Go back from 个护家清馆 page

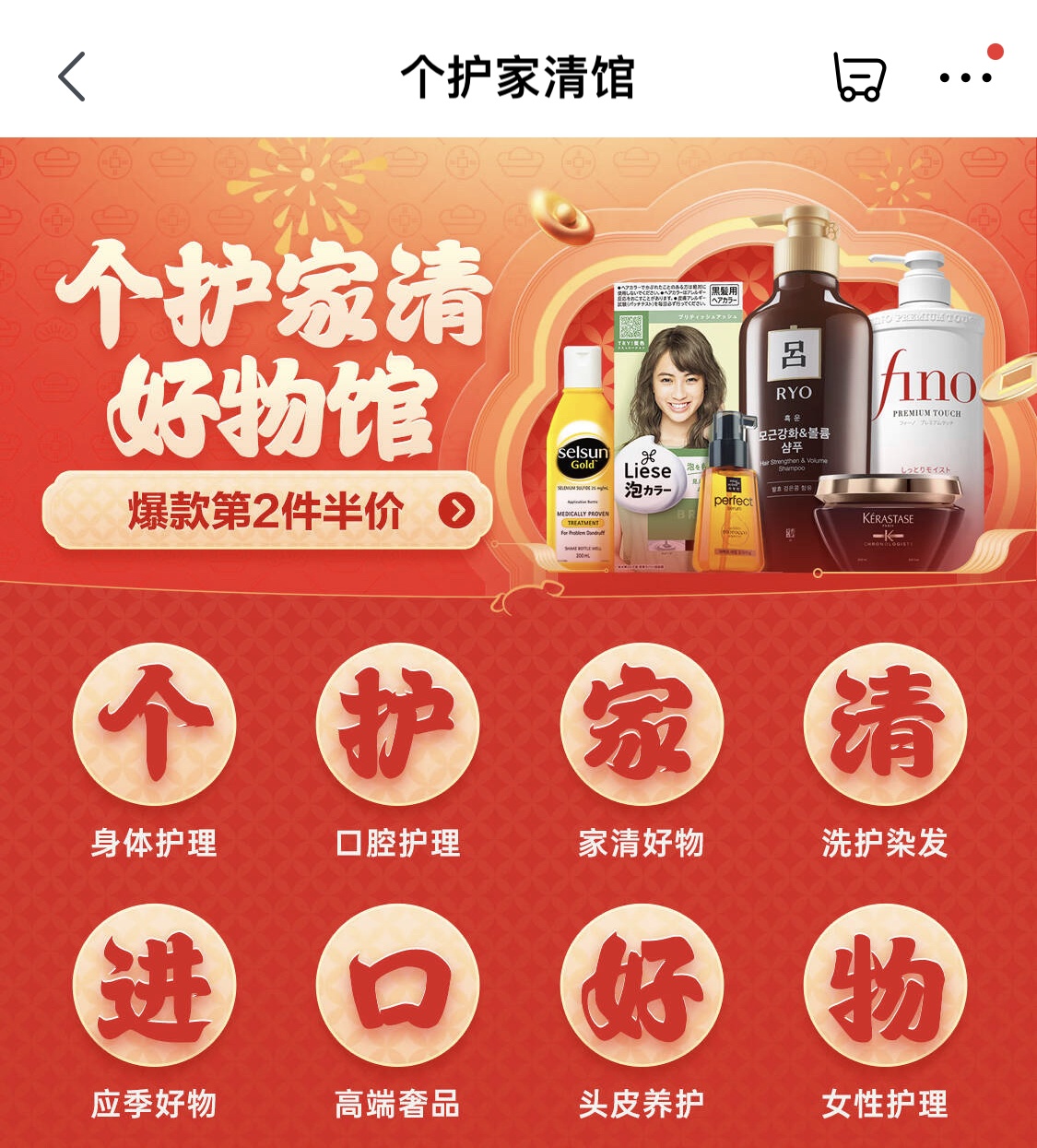72,77
